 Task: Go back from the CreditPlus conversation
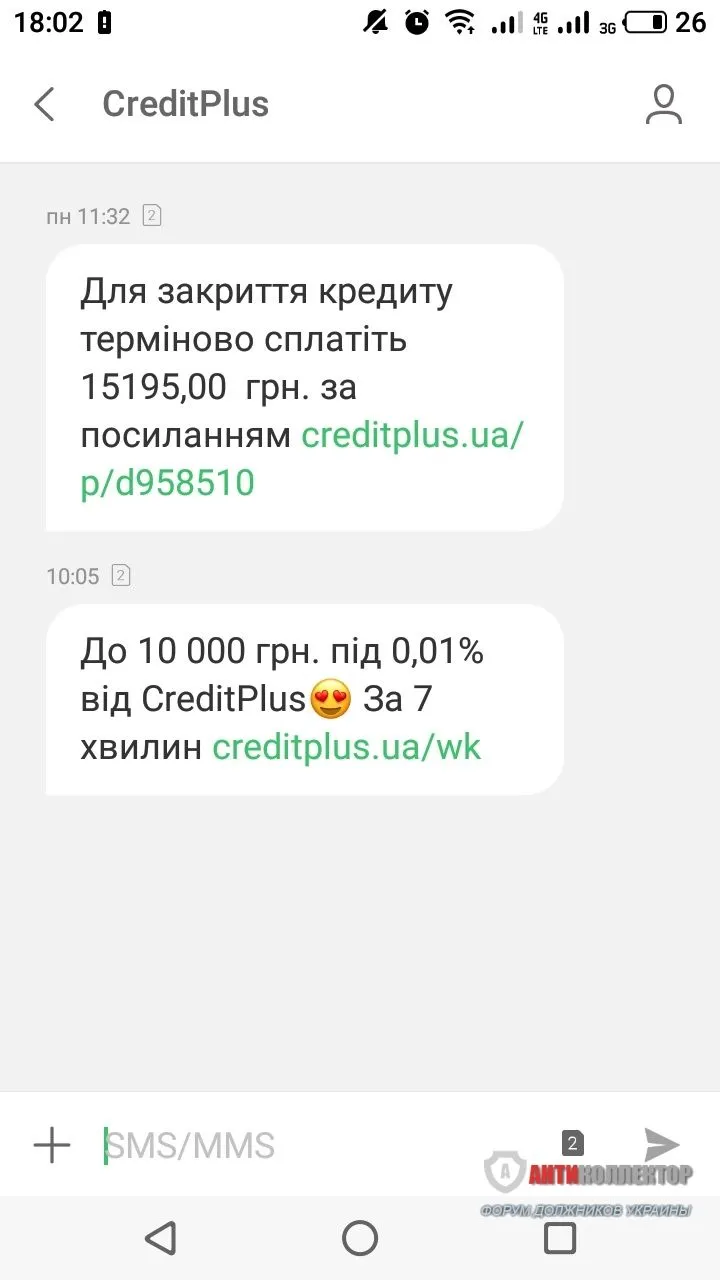coord(44,104)
